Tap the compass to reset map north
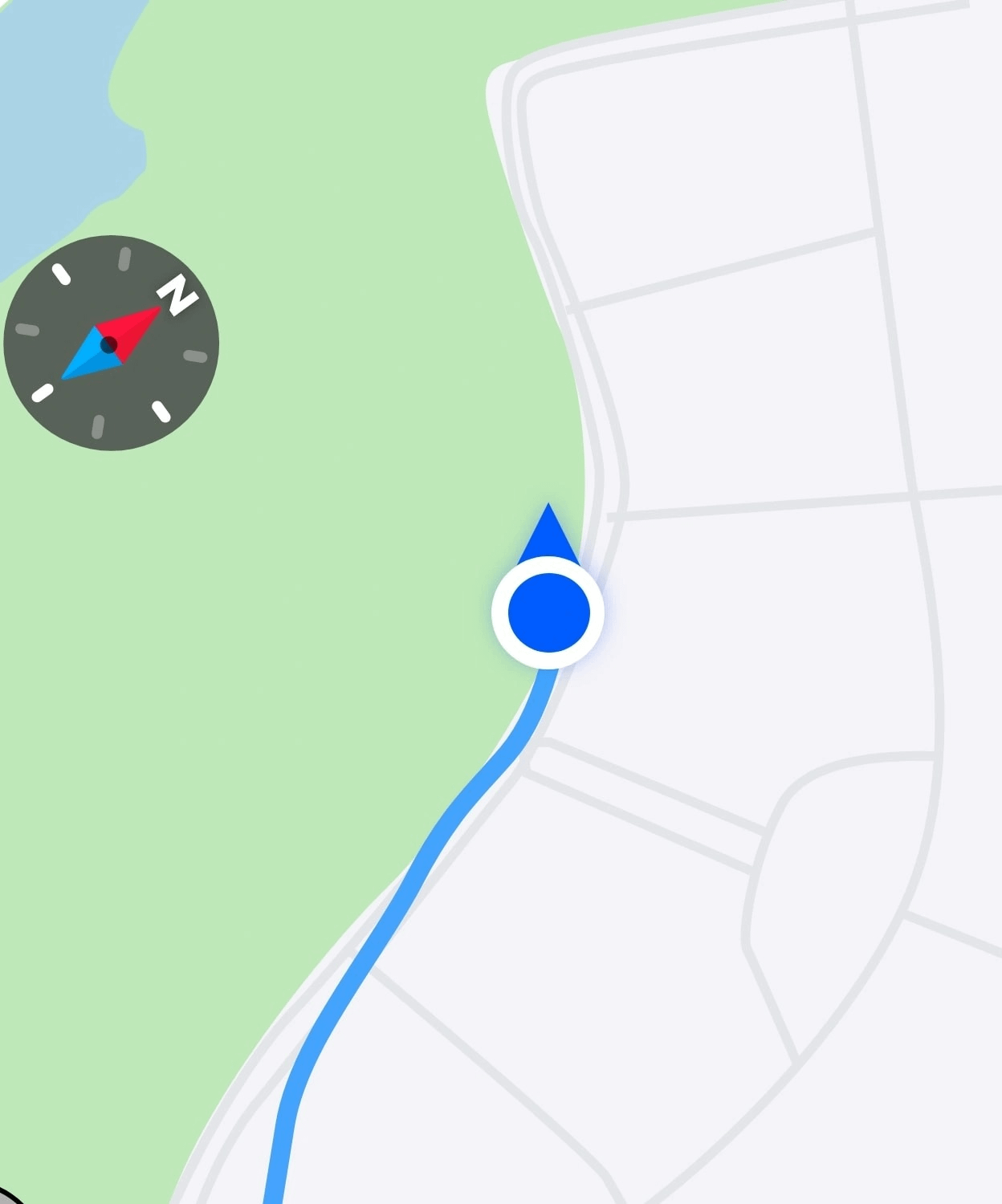The image size is (1002, 1204). pyautogui.click(x=112, y=344)
